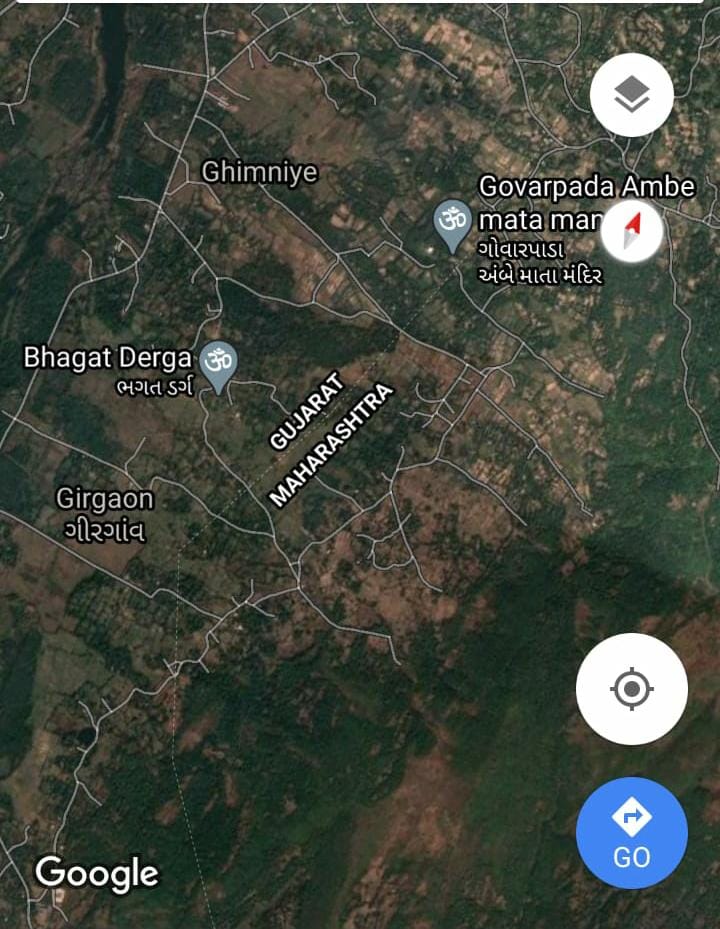720x929 pixels.
Task: Tap the GO directions button
Action: [631, 833]
